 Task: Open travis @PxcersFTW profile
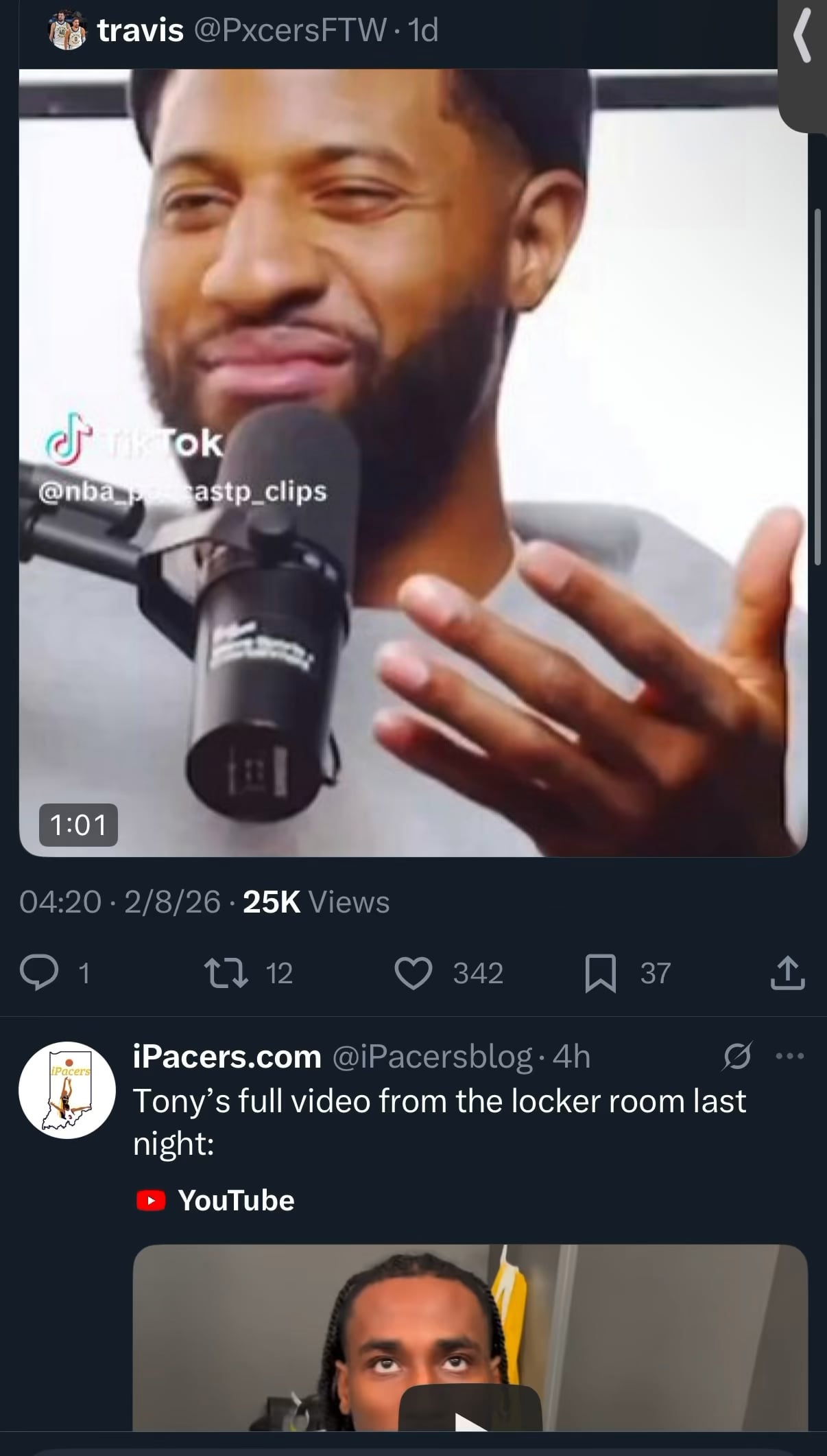point(140,30)
